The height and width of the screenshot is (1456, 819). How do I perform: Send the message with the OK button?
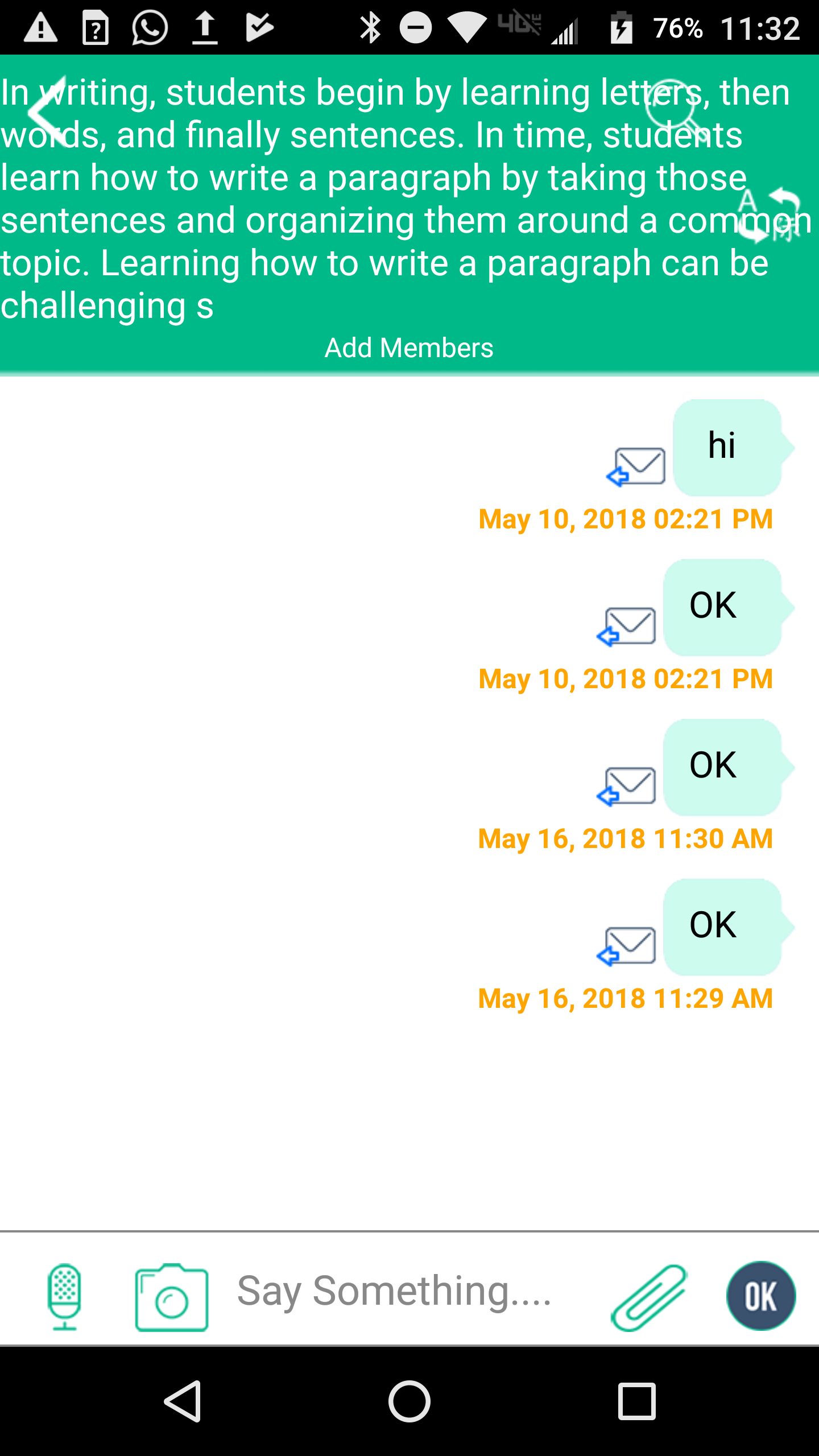click(761, 1296)
